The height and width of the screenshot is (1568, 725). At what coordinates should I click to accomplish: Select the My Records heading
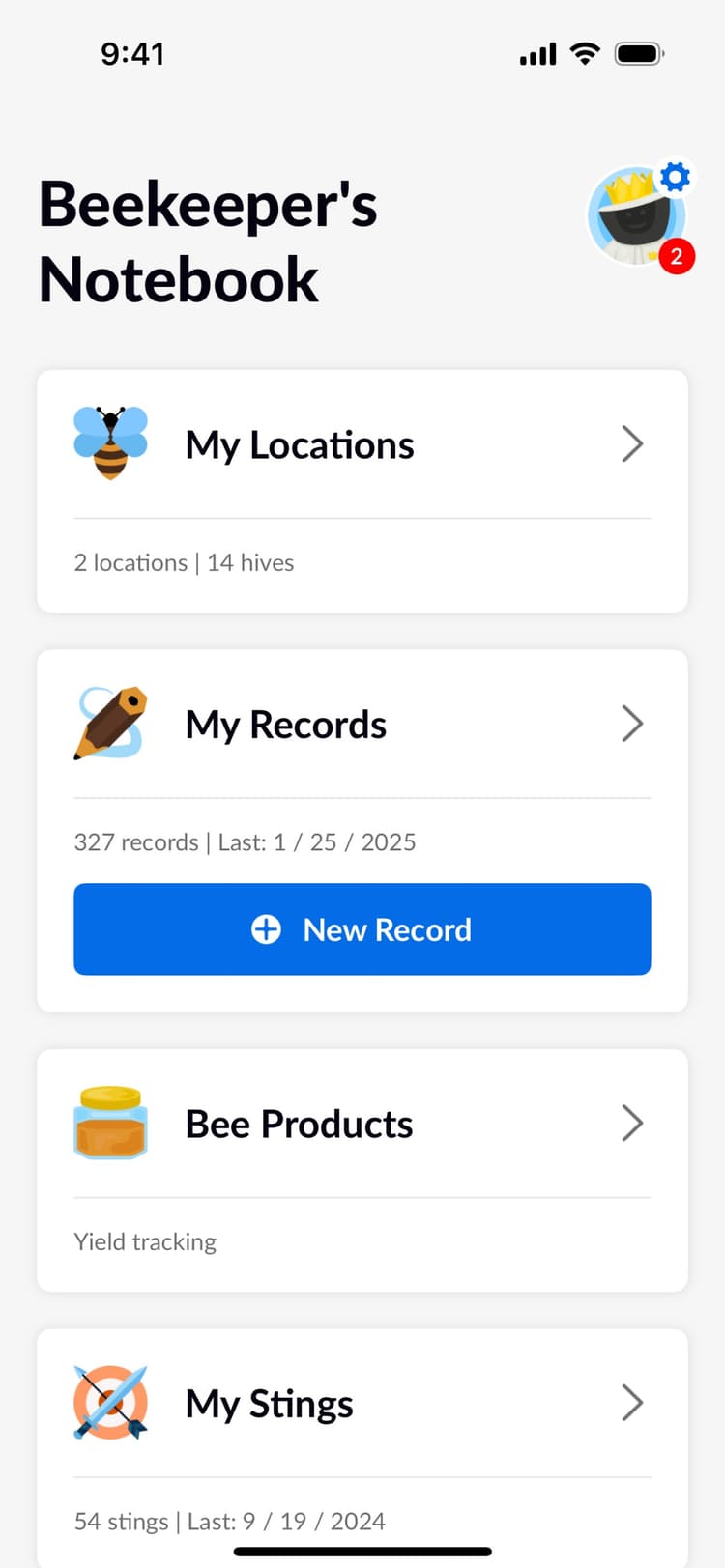285,725
